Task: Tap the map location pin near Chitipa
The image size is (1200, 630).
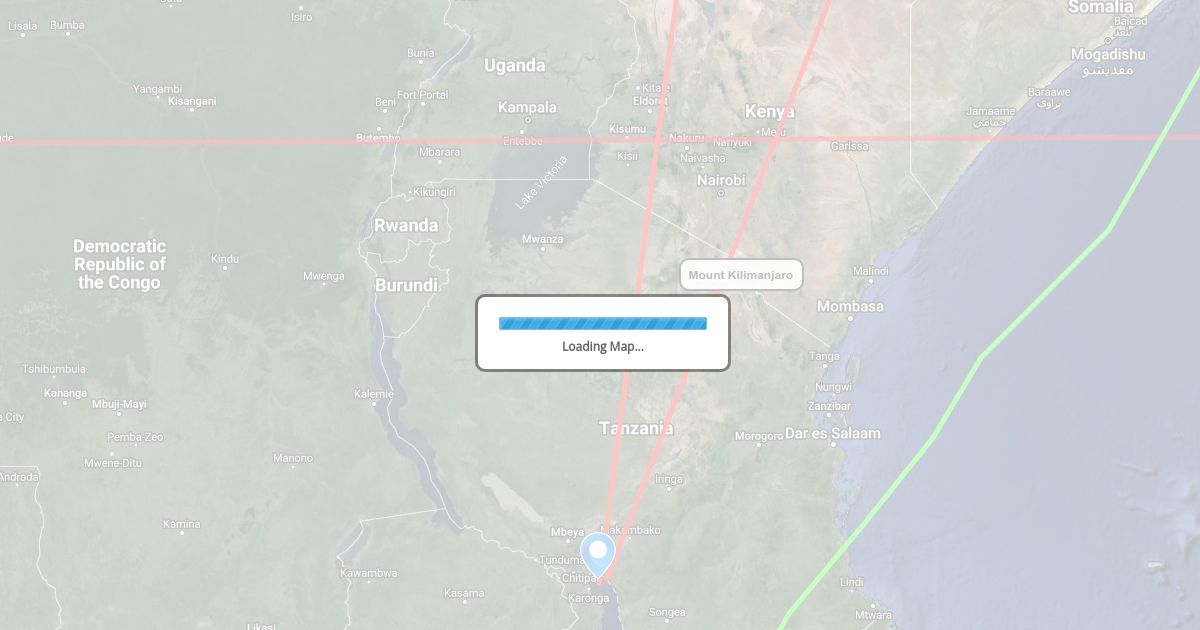Action: pyautogui.click(x=598, y=556)
